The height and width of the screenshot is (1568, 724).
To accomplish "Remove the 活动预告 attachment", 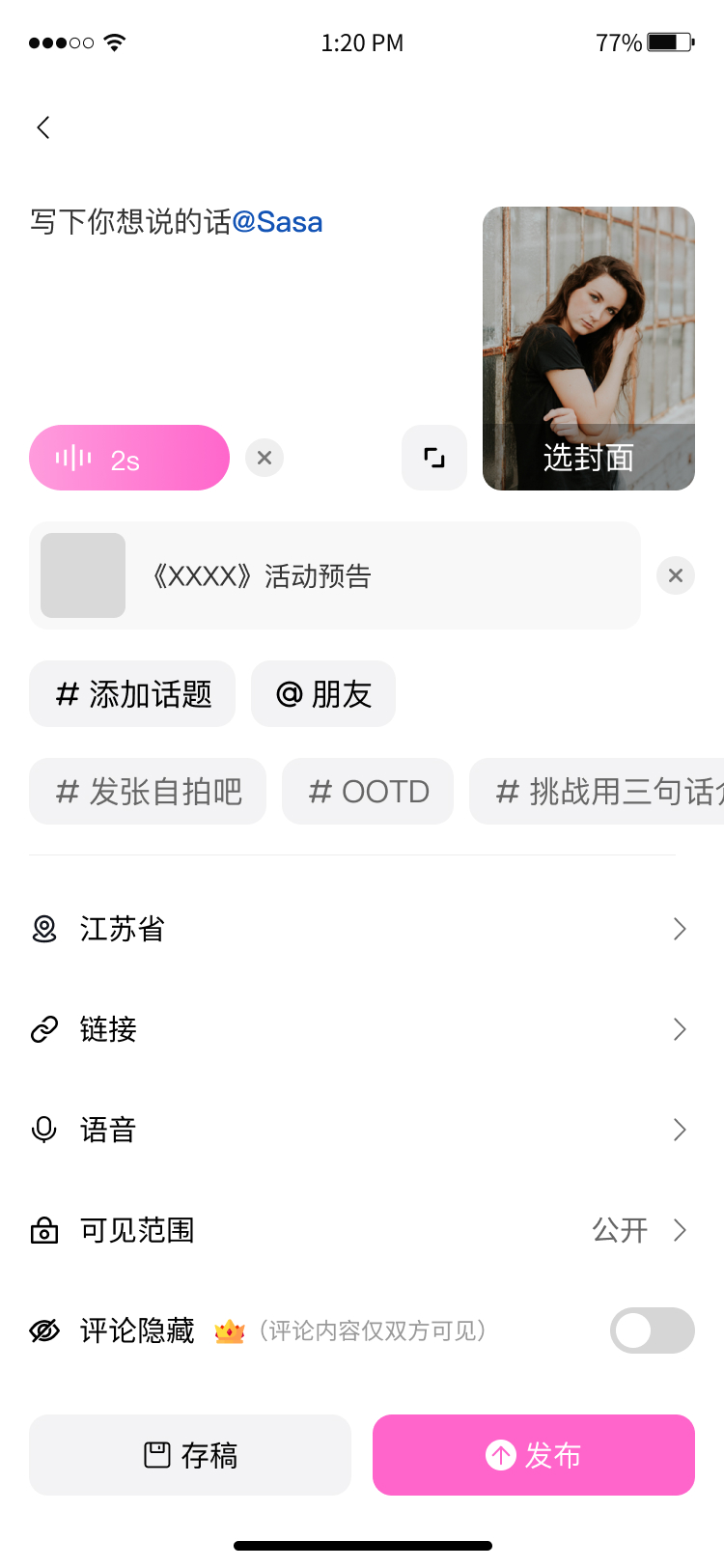I will [676, 576].
